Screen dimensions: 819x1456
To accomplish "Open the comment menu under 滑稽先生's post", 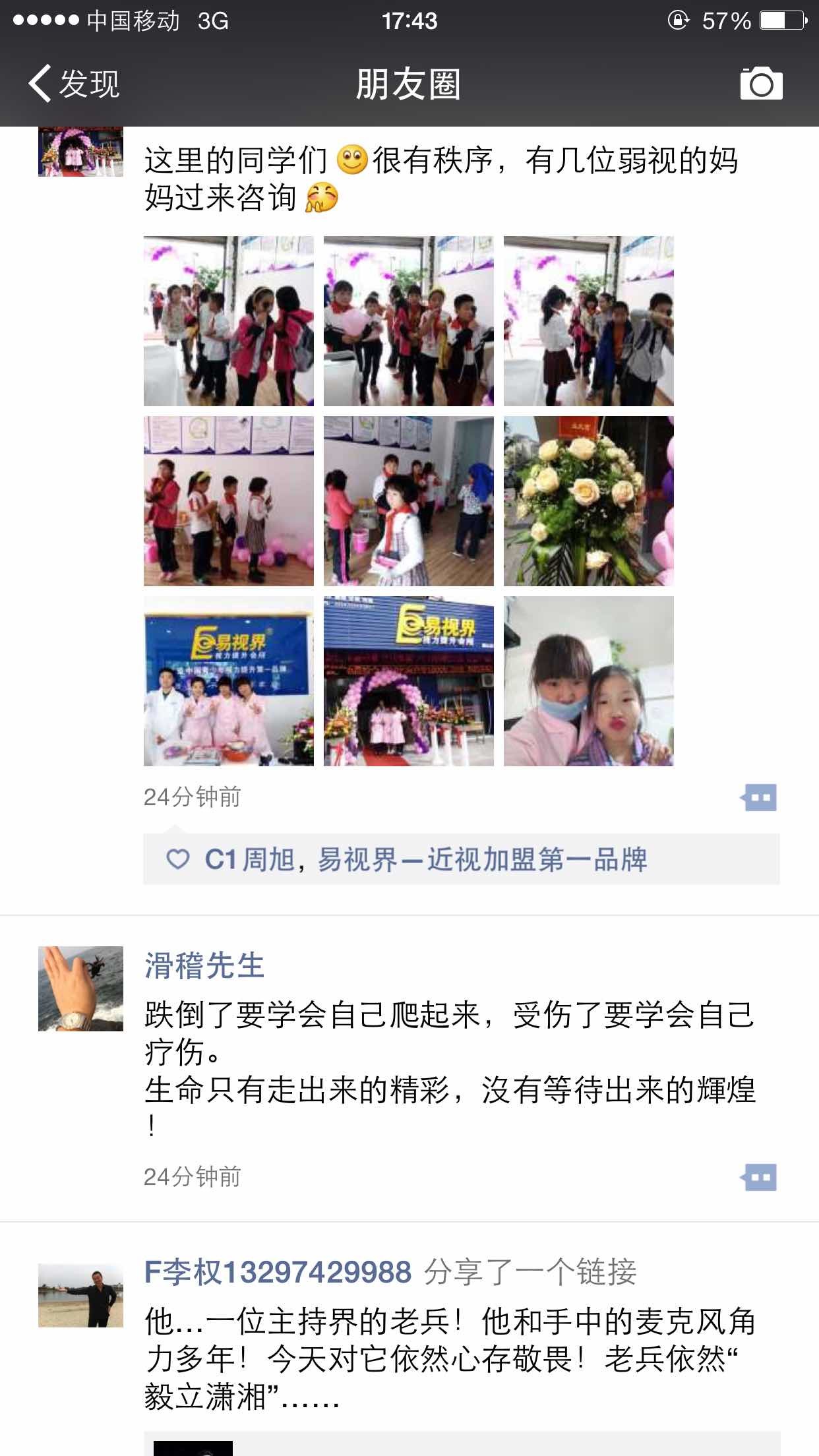I will 759,1177.
